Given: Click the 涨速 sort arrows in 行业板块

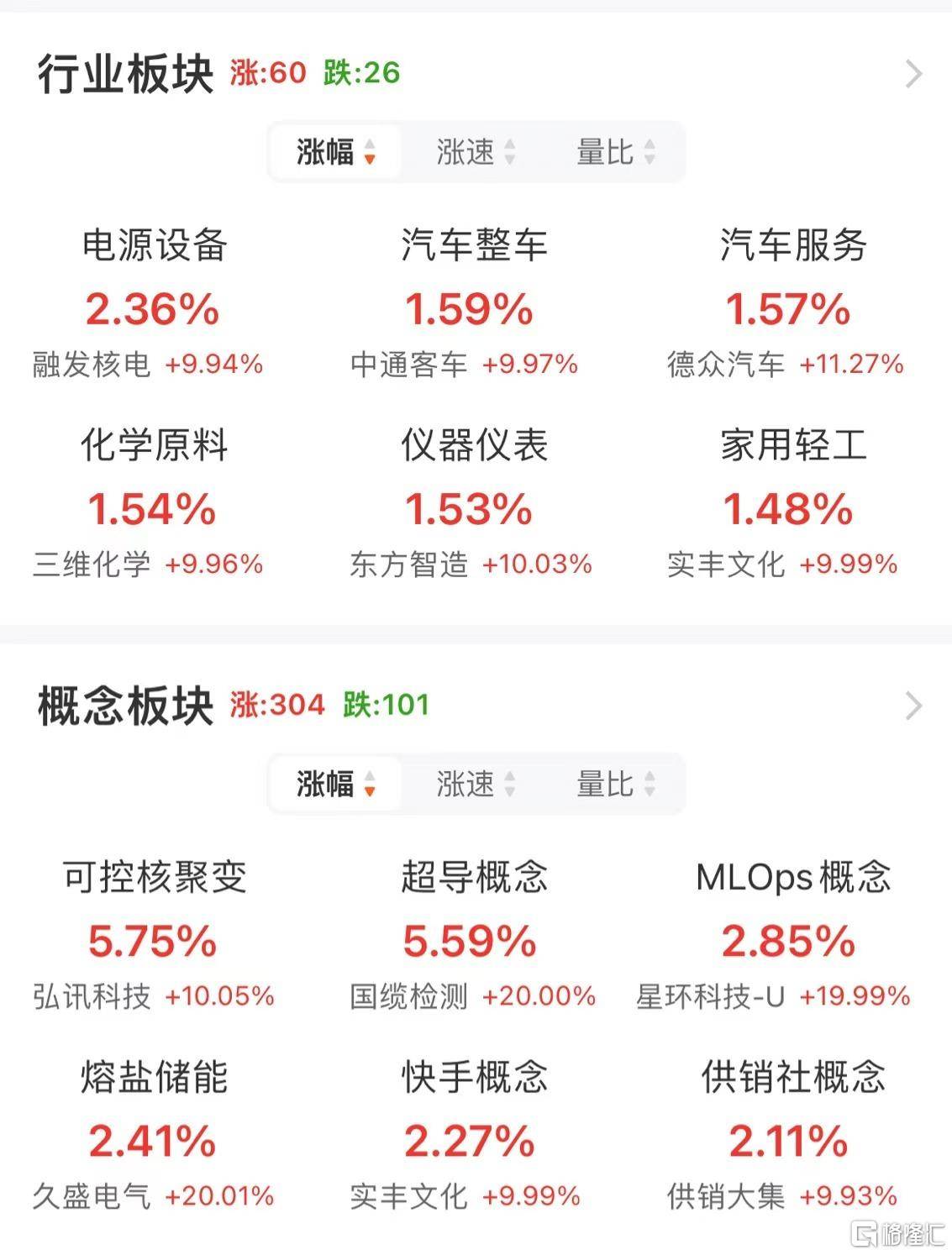Looking at the screenshot, I should pyautogui.click(x=508, y=152).
